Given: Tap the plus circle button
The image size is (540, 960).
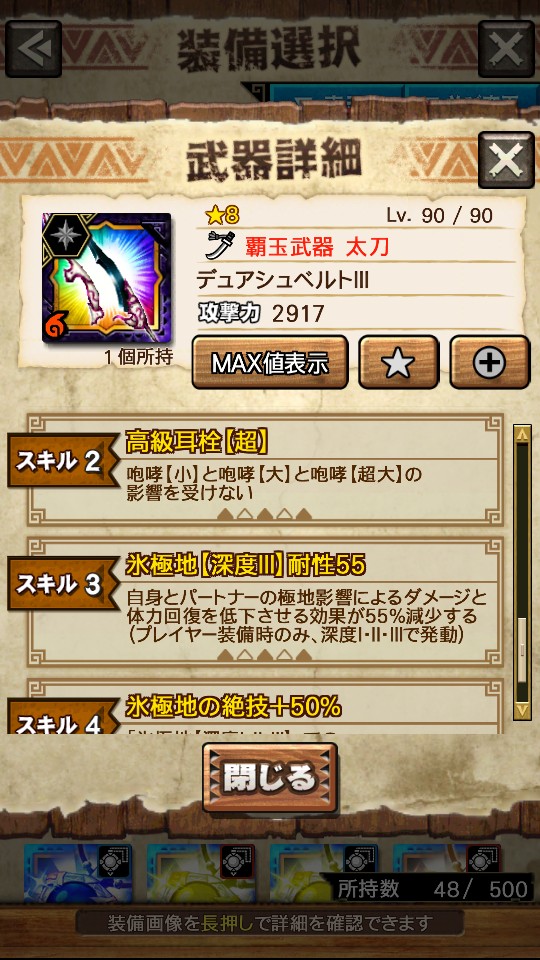Looking at the screenshot, I should pyautogui.click(x=490, y=362).
